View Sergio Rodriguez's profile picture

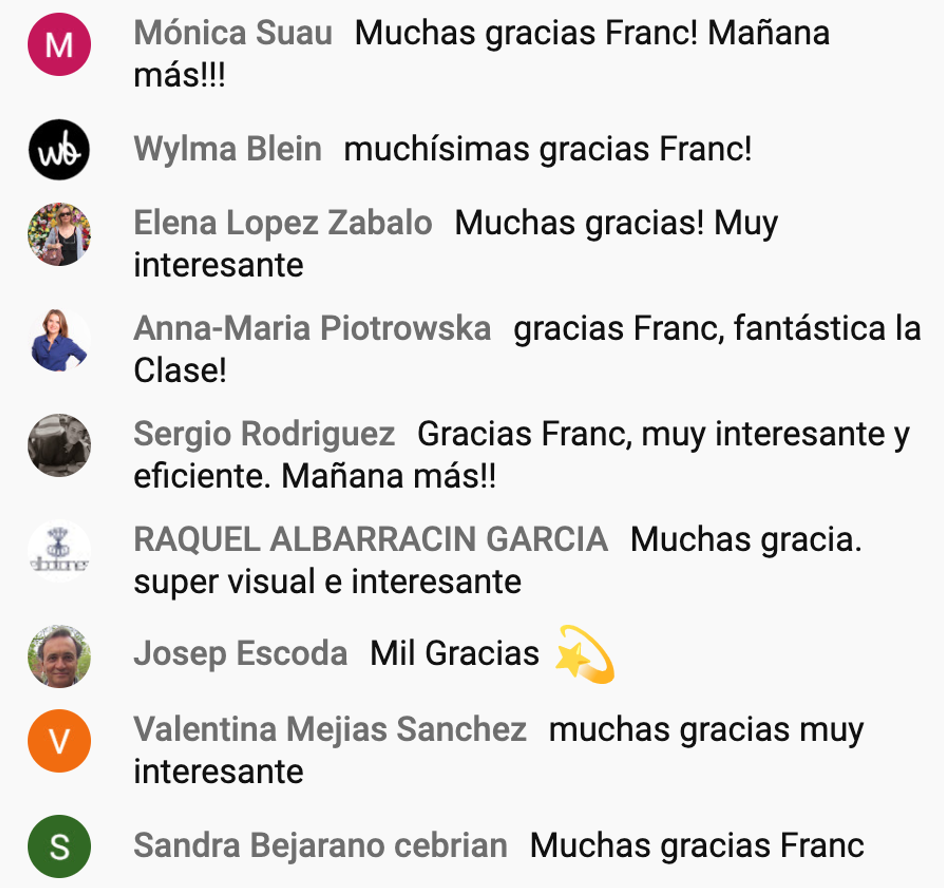coord(59,445)
